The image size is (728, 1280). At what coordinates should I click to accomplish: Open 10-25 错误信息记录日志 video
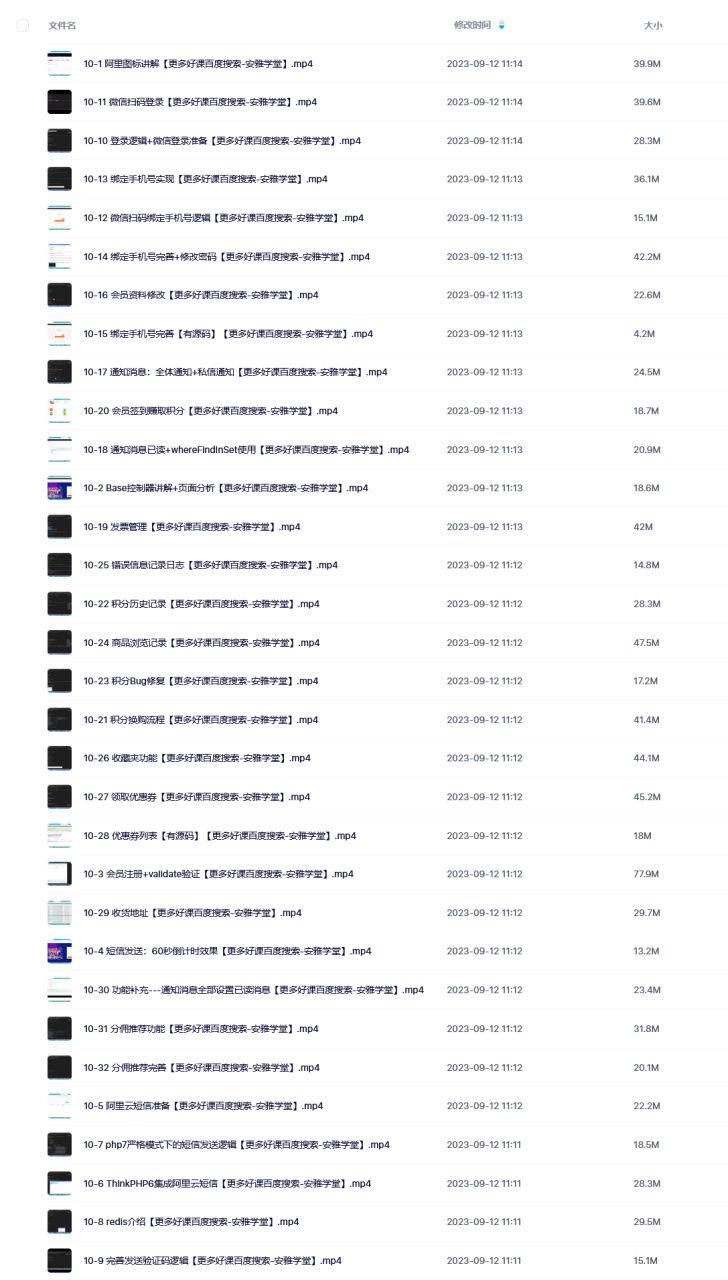pos(210,565)
